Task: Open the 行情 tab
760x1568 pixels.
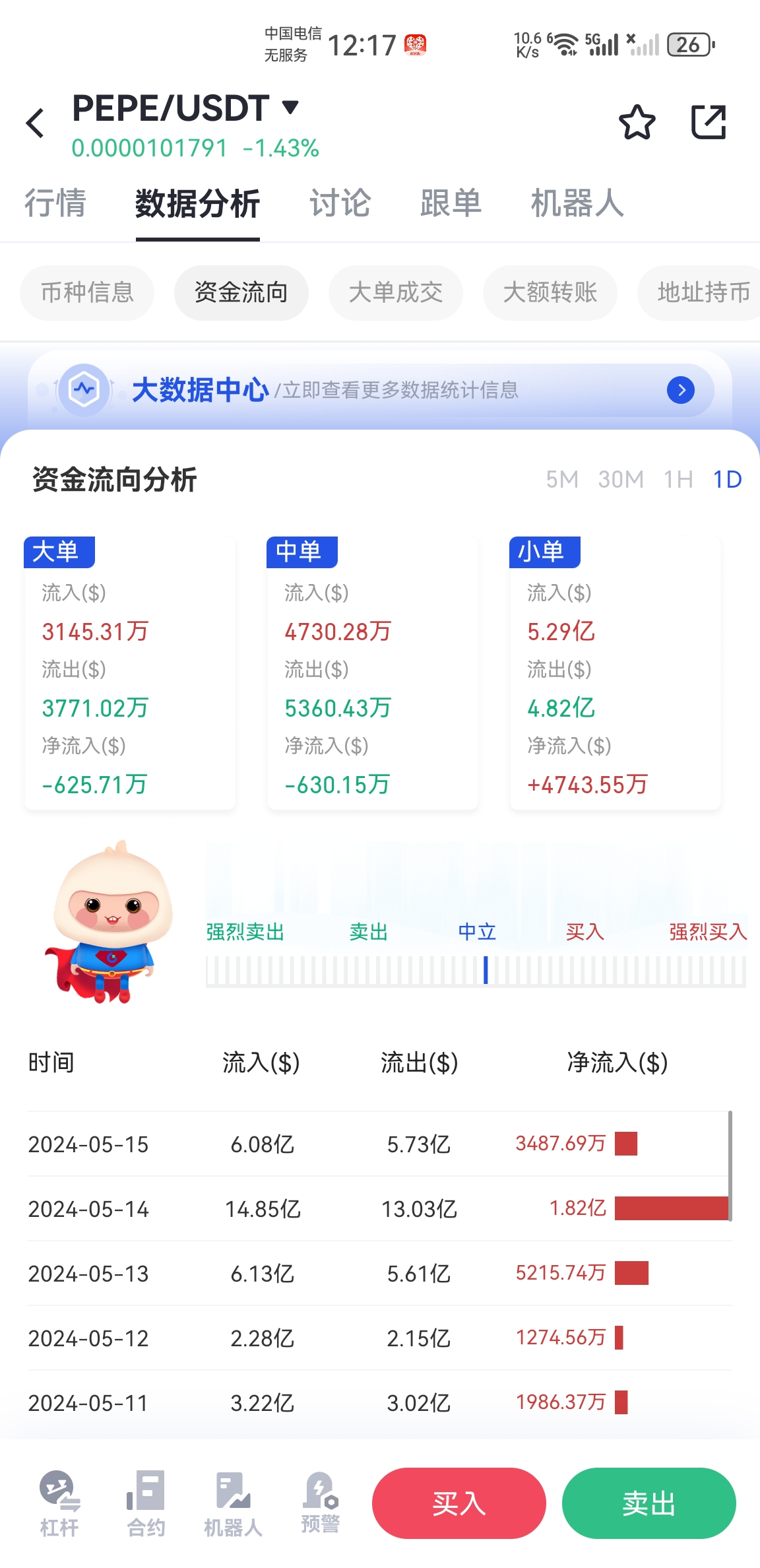Action: pos(55,204)
